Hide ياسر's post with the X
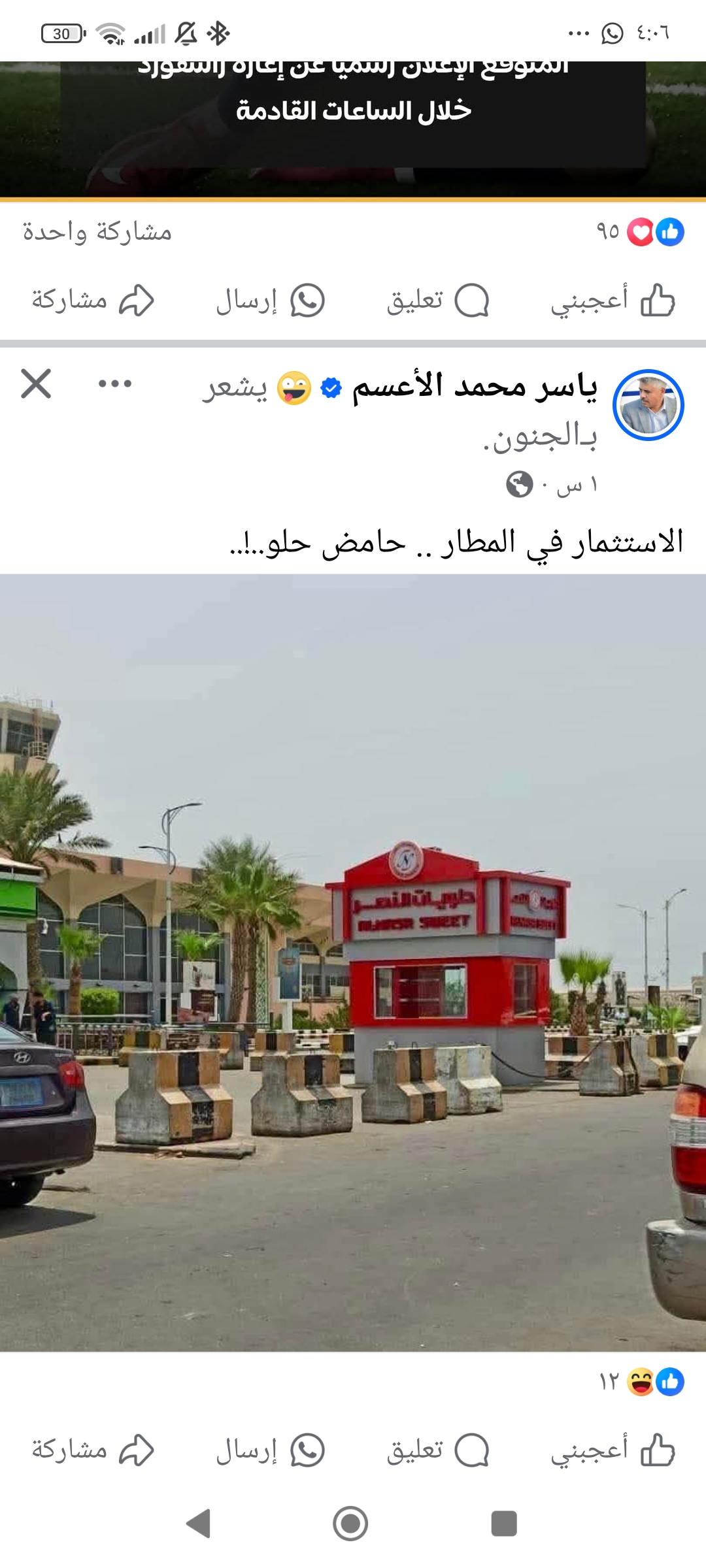The width and height of the screenshot is (706, 1568). pos(36,384)
